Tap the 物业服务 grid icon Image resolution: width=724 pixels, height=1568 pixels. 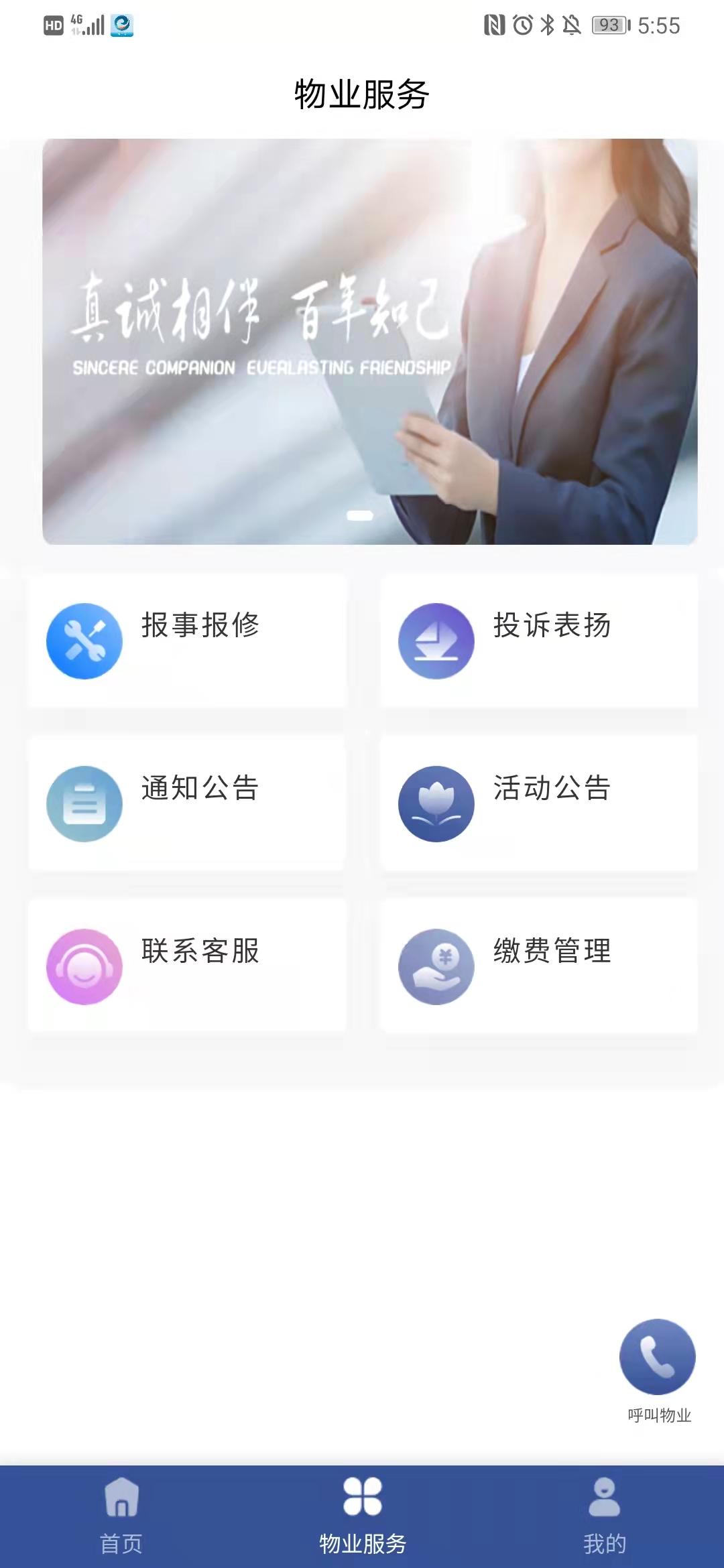[x=362, y=1496]
